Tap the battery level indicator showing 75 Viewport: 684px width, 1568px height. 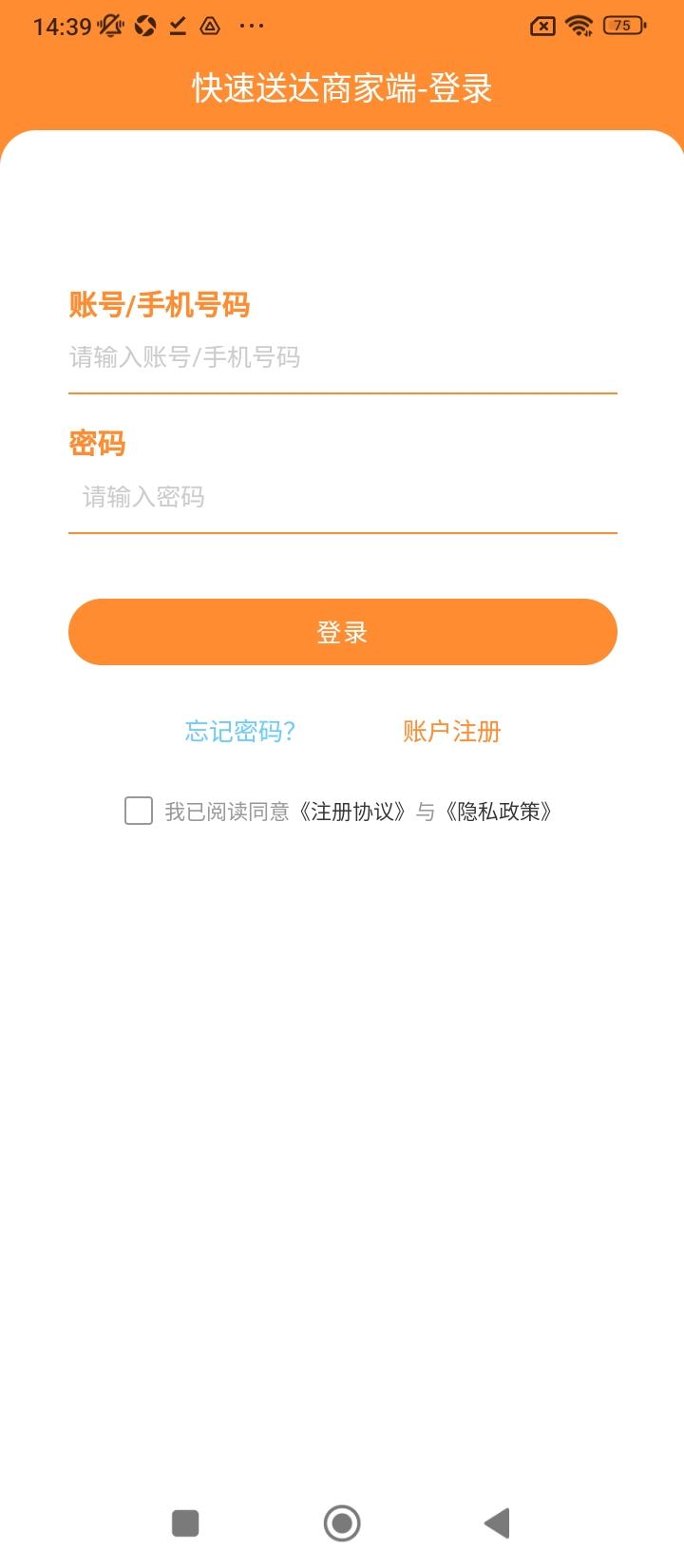622,26
